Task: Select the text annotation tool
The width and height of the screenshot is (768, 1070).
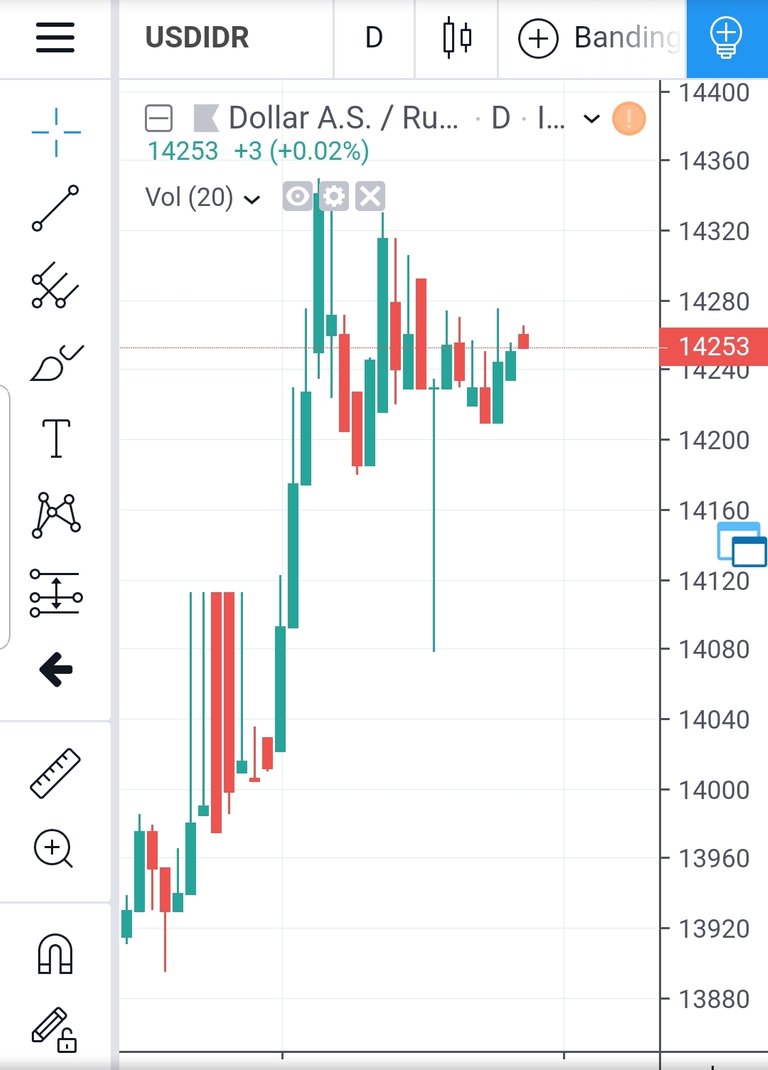Action: coord(55,439)
